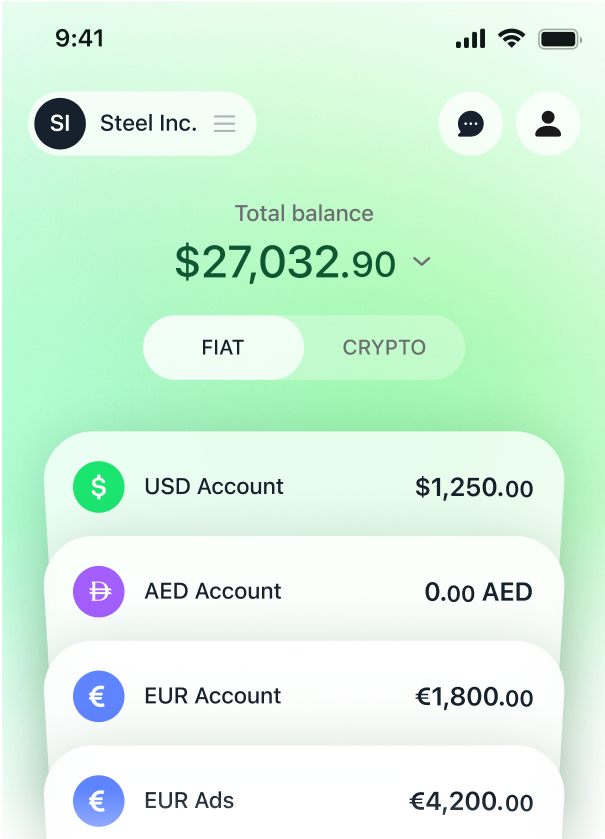Viewport: 605px width, 839px height.
Task: Open the user profile icon
Action: coord(547,124)
